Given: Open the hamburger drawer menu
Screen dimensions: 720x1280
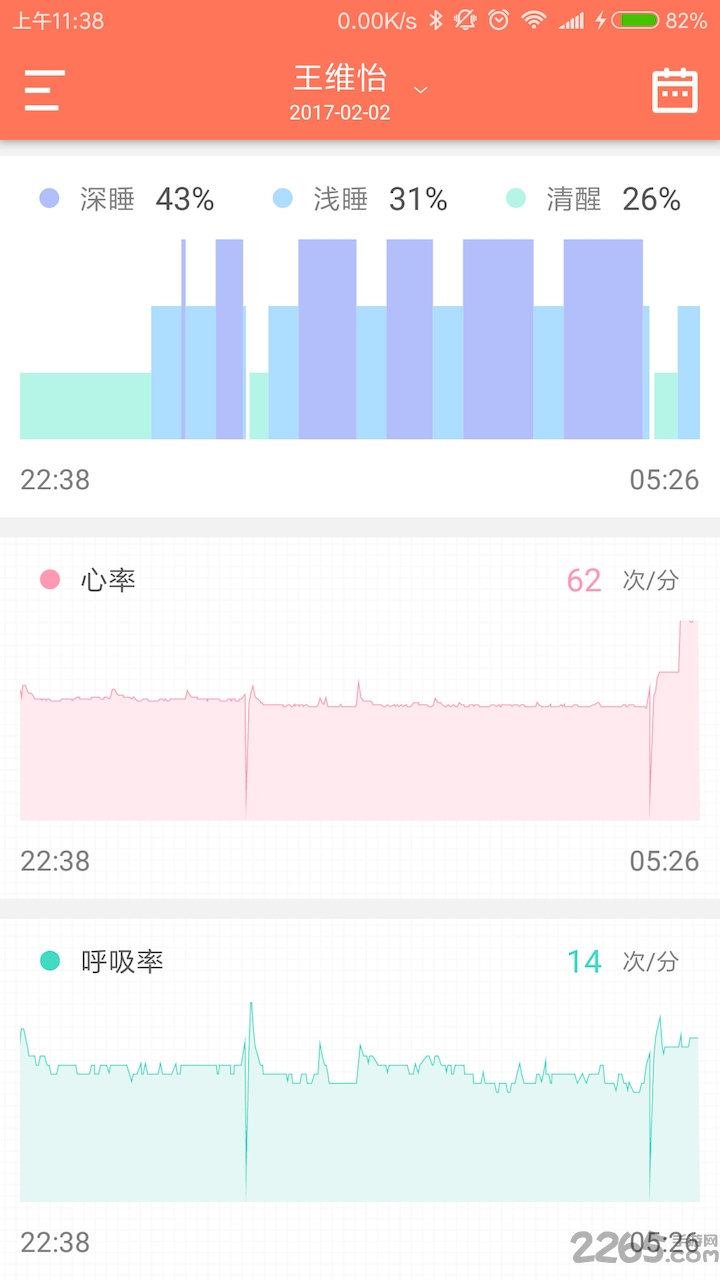Looking at the screenshot, I should coord(44,91).
